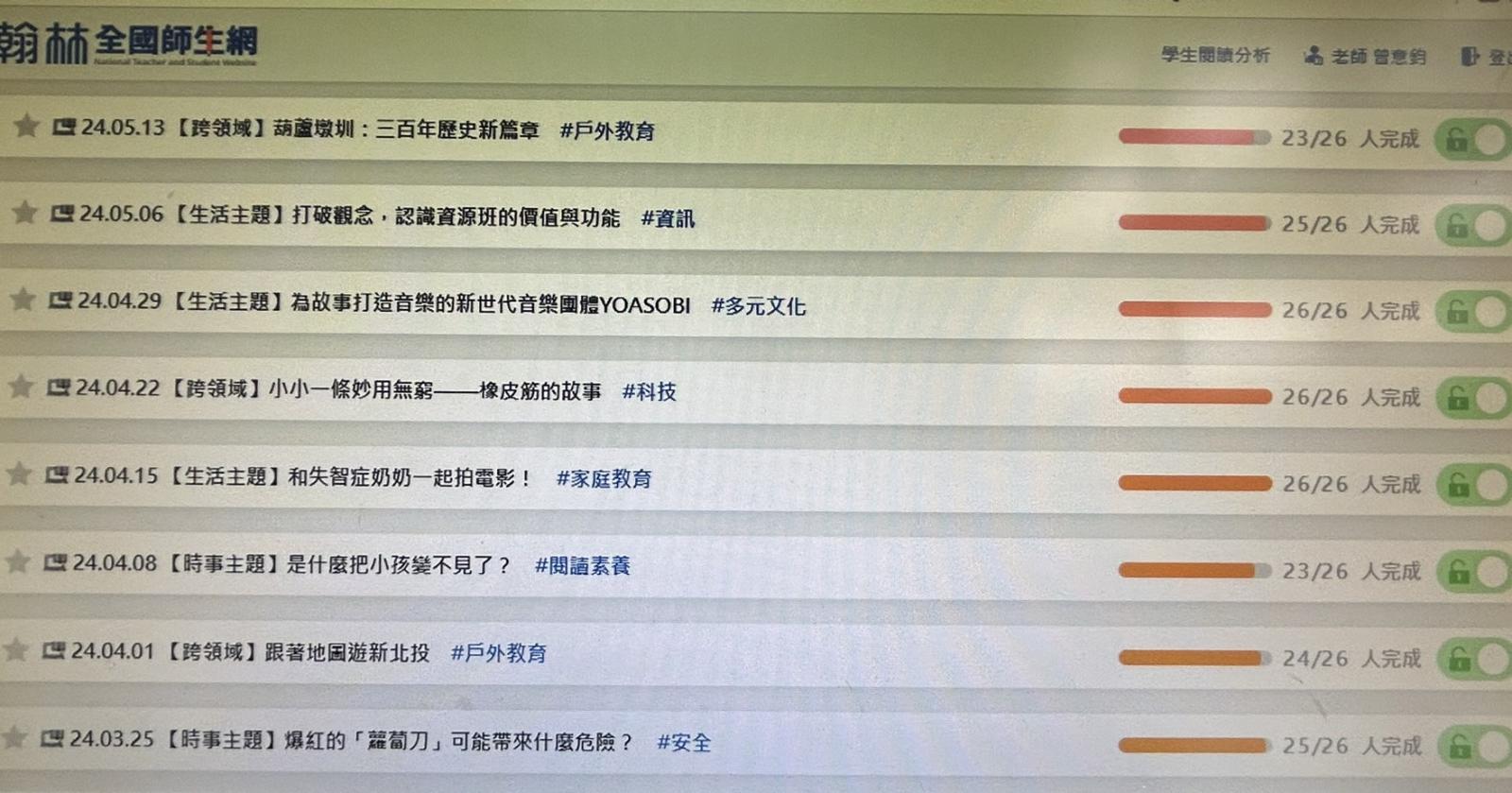Open article 小小一條妙用無窮 橡皮筋的故事

[x=435, y=390]
